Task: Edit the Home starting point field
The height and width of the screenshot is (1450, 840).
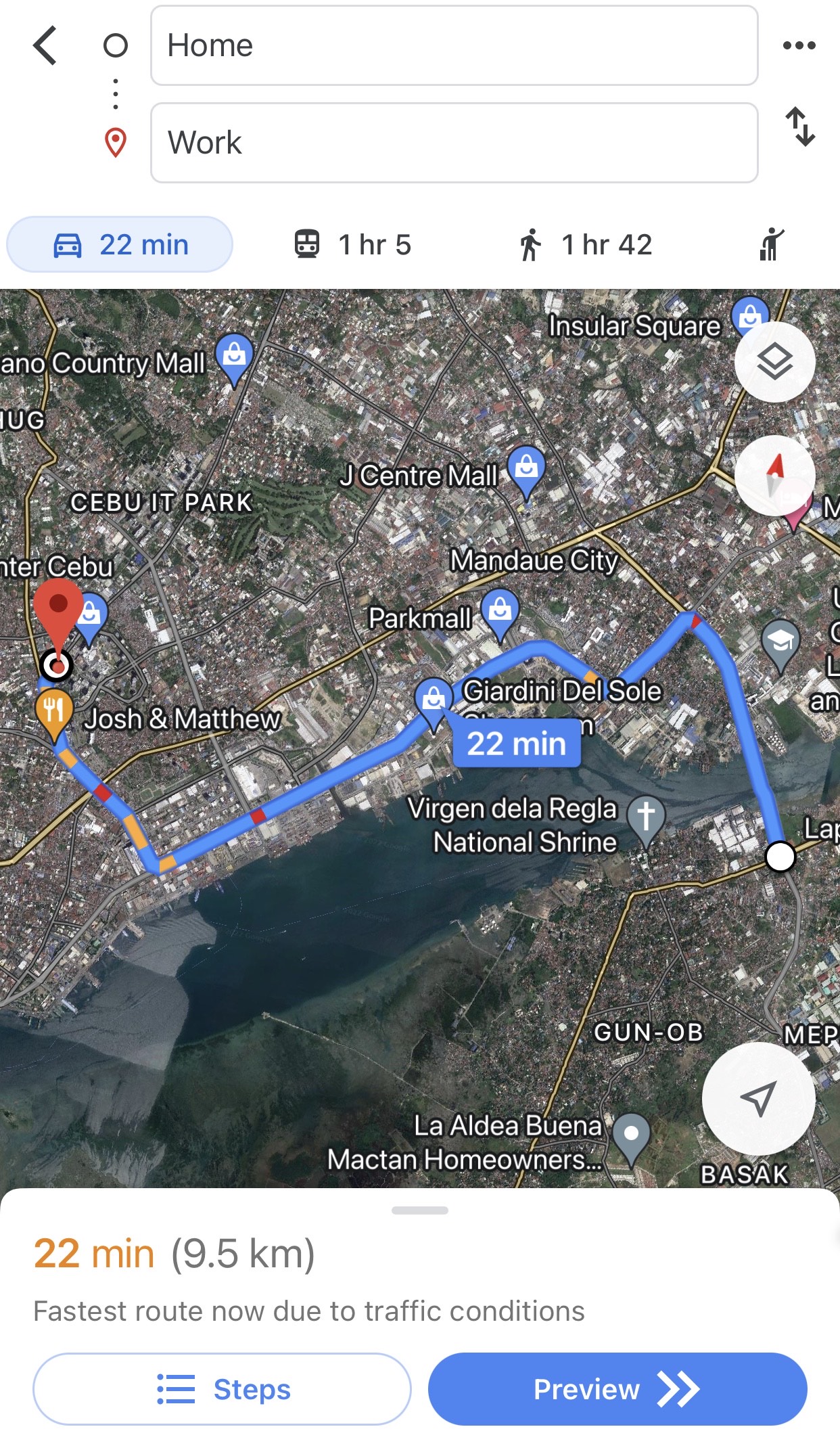Action: click(x=454, y=46)
